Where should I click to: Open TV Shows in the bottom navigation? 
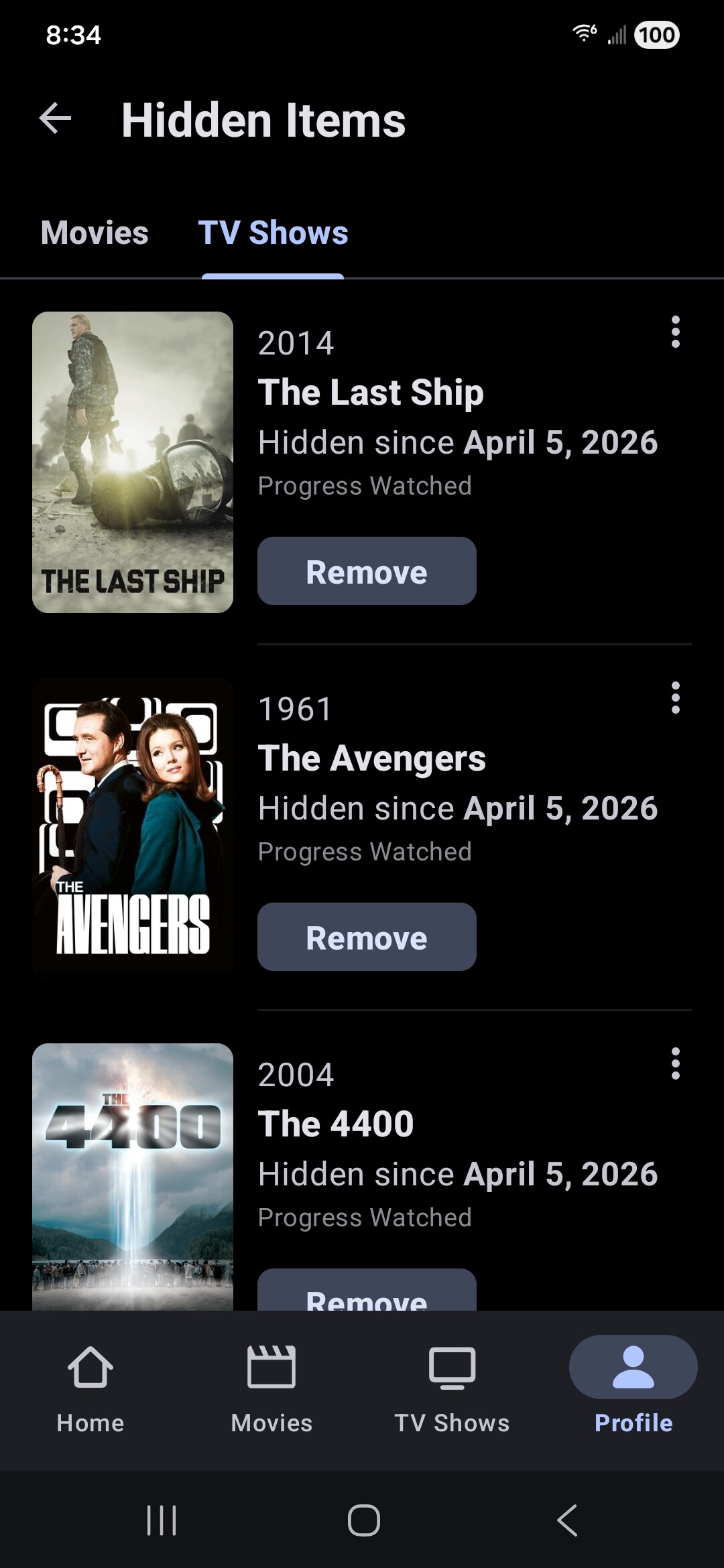(452, 1390)
